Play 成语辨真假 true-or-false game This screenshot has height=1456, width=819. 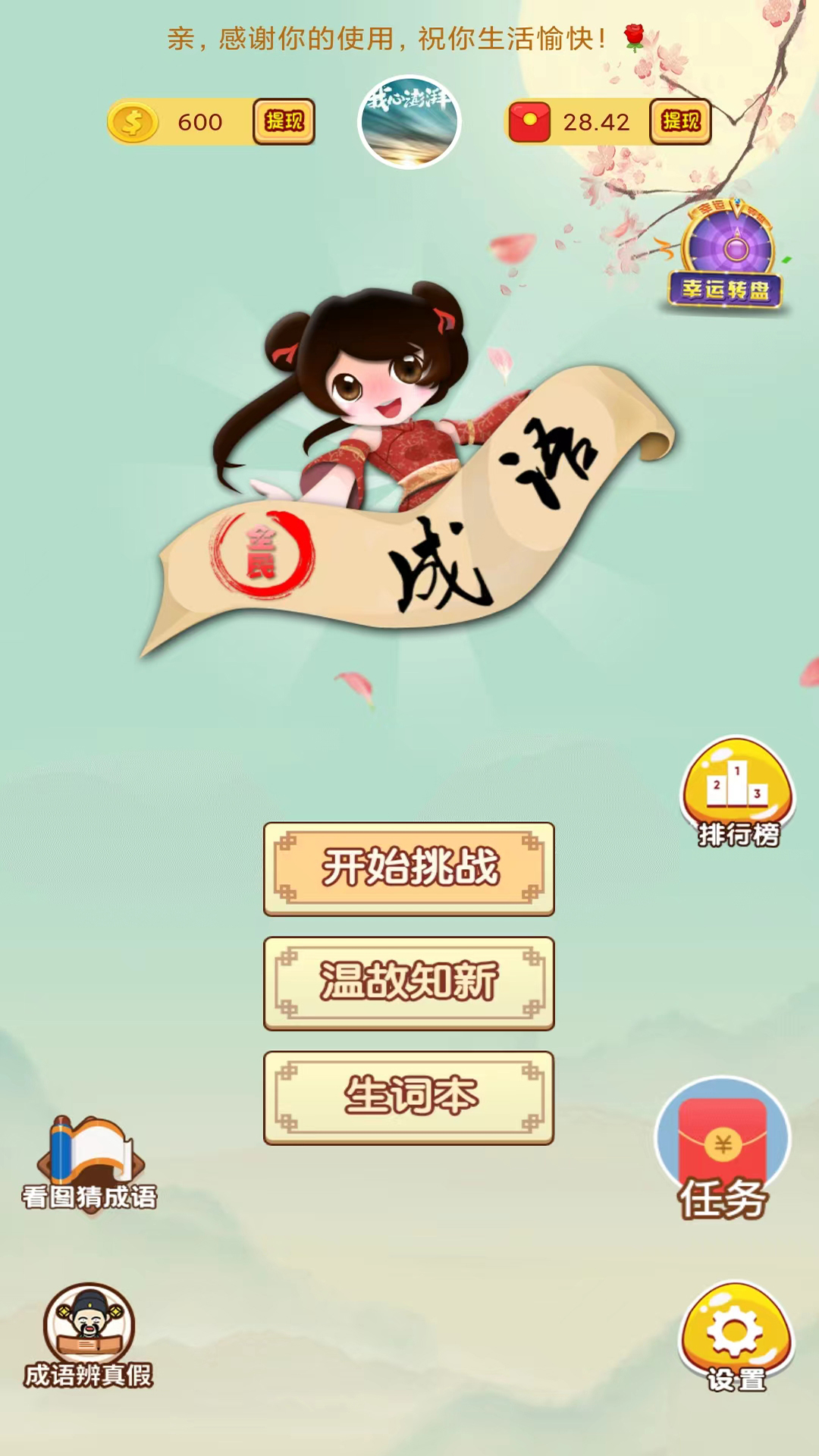[x=89, y=1336]
